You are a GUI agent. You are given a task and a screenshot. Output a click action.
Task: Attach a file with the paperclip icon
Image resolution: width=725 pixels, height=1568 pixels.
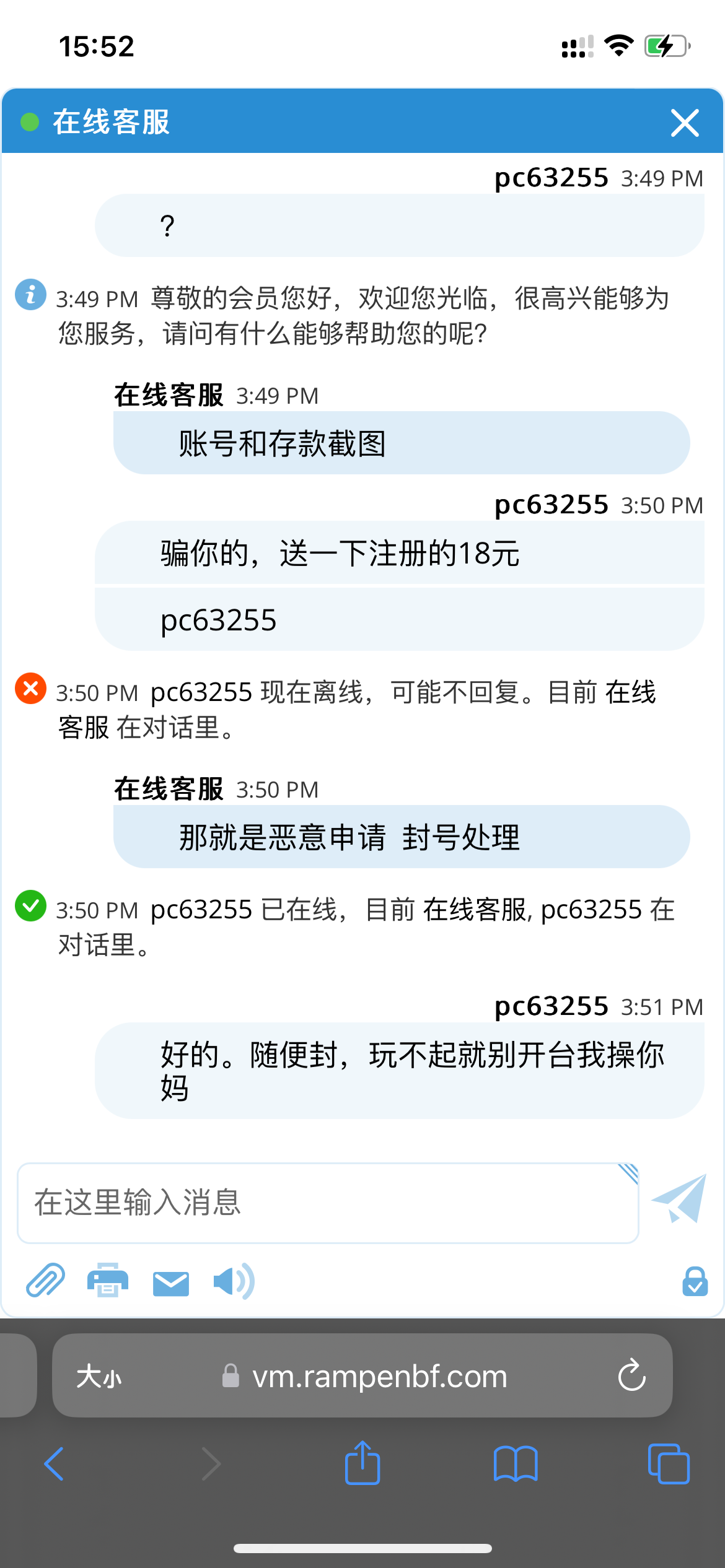pos(45,1280)
